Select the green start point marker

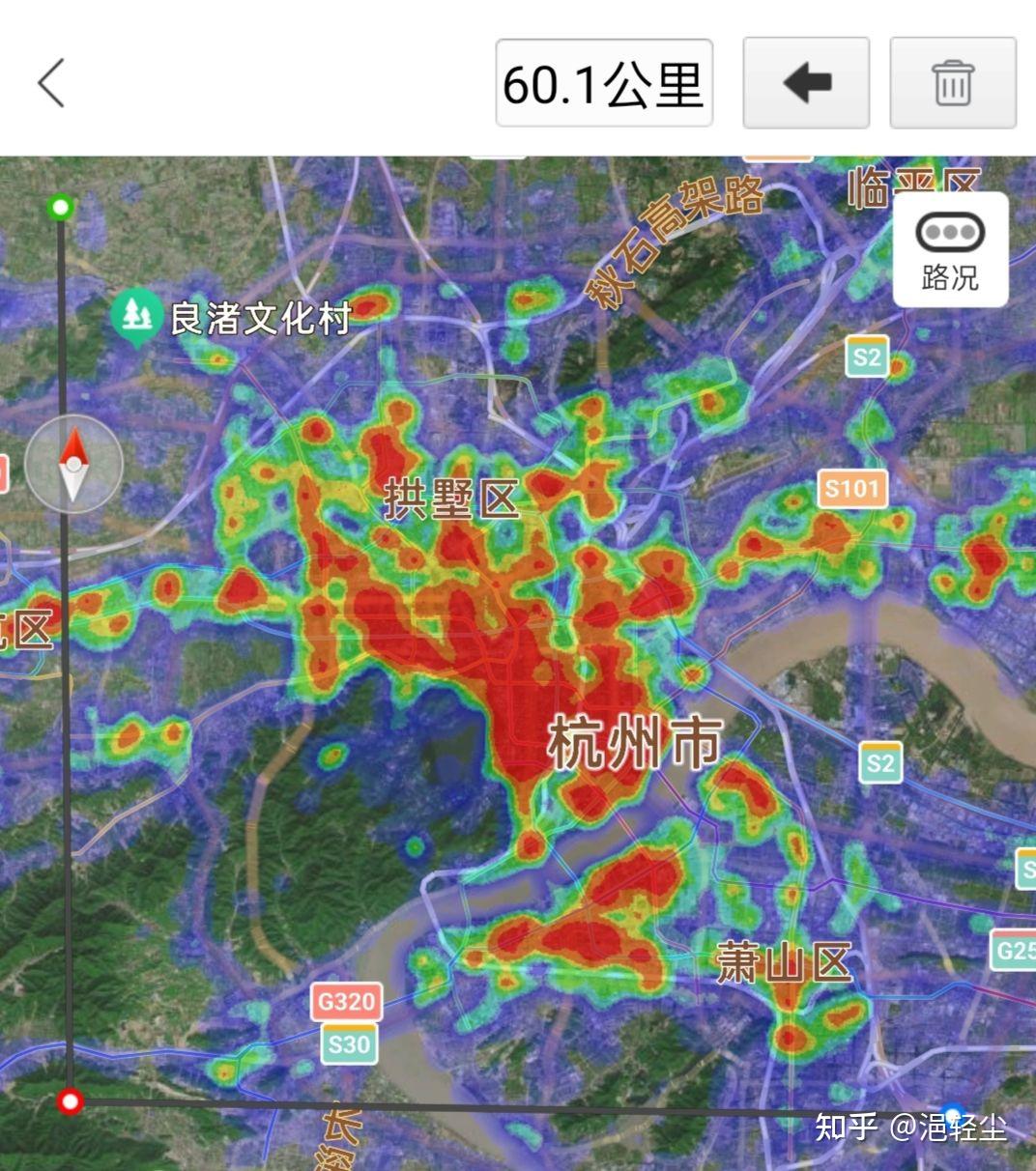click(x=61, y=207)
